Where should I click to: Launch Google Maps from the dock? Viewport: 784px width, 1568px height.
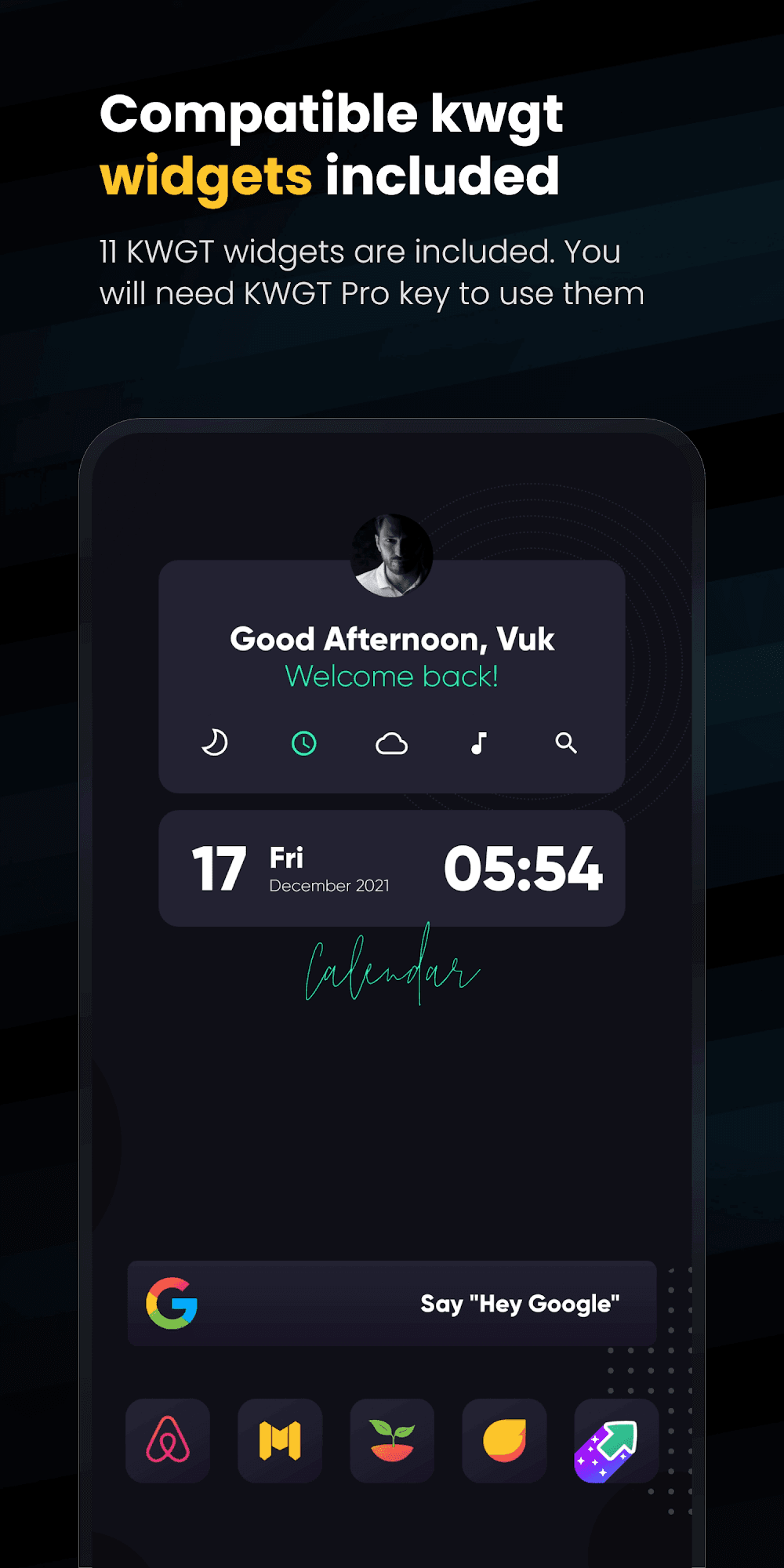click(x=280, y=1443)
